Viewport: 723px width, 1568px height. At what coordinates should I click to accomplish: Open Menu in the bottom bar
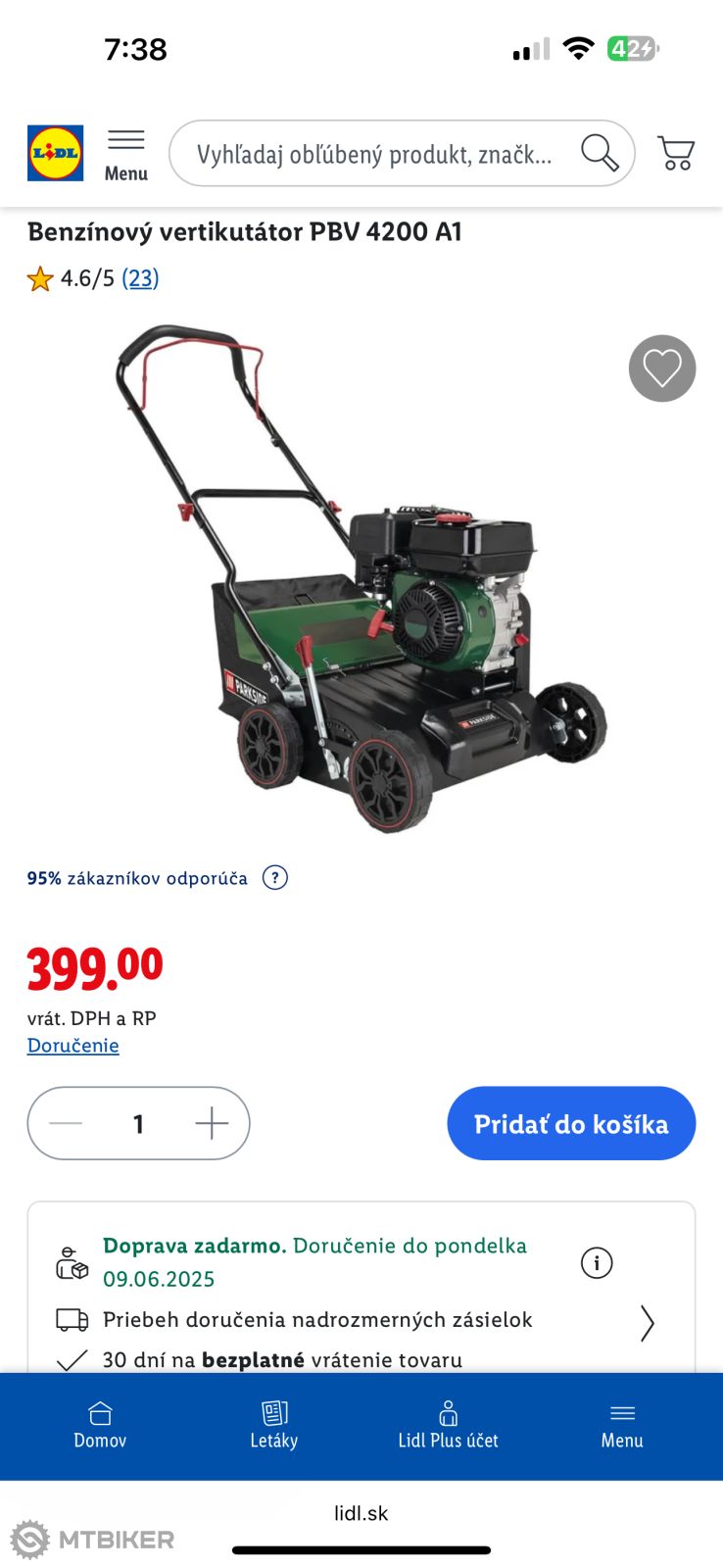click(x=622, y=1426)
